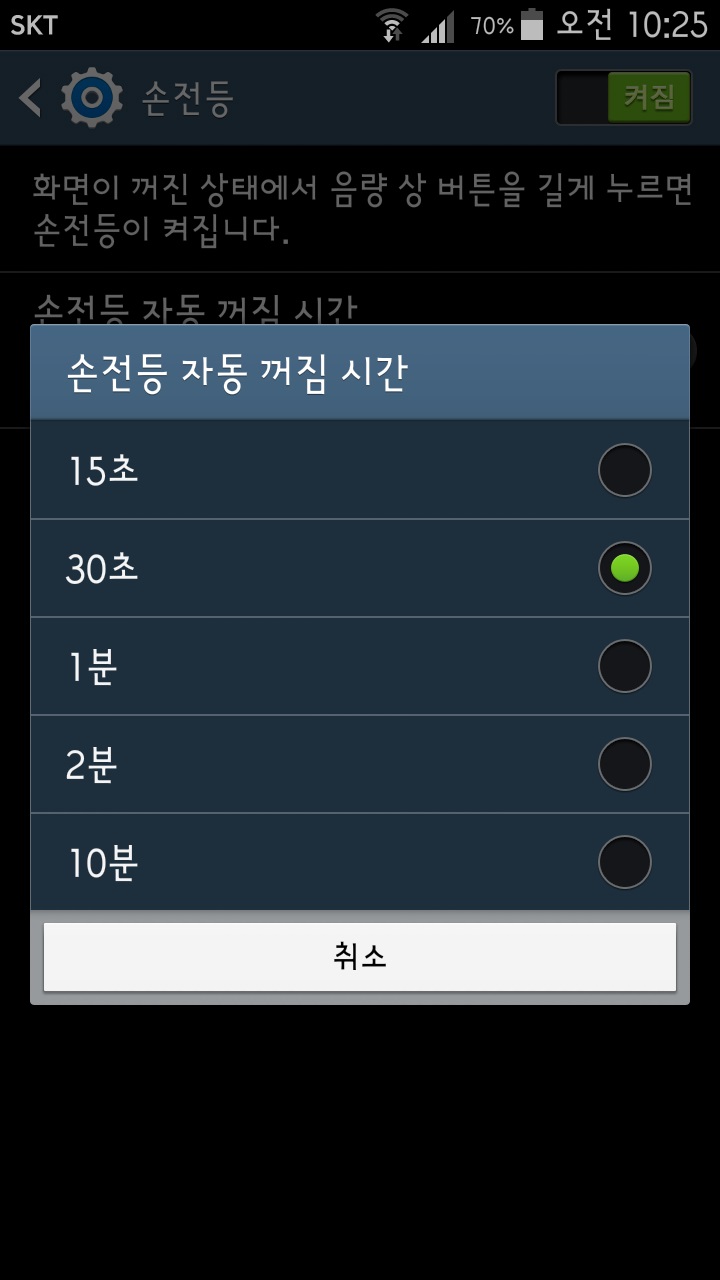The image size is (720, 1280).
Task: Go back from the 손전등 settings
Action: [x=32, y=98]
